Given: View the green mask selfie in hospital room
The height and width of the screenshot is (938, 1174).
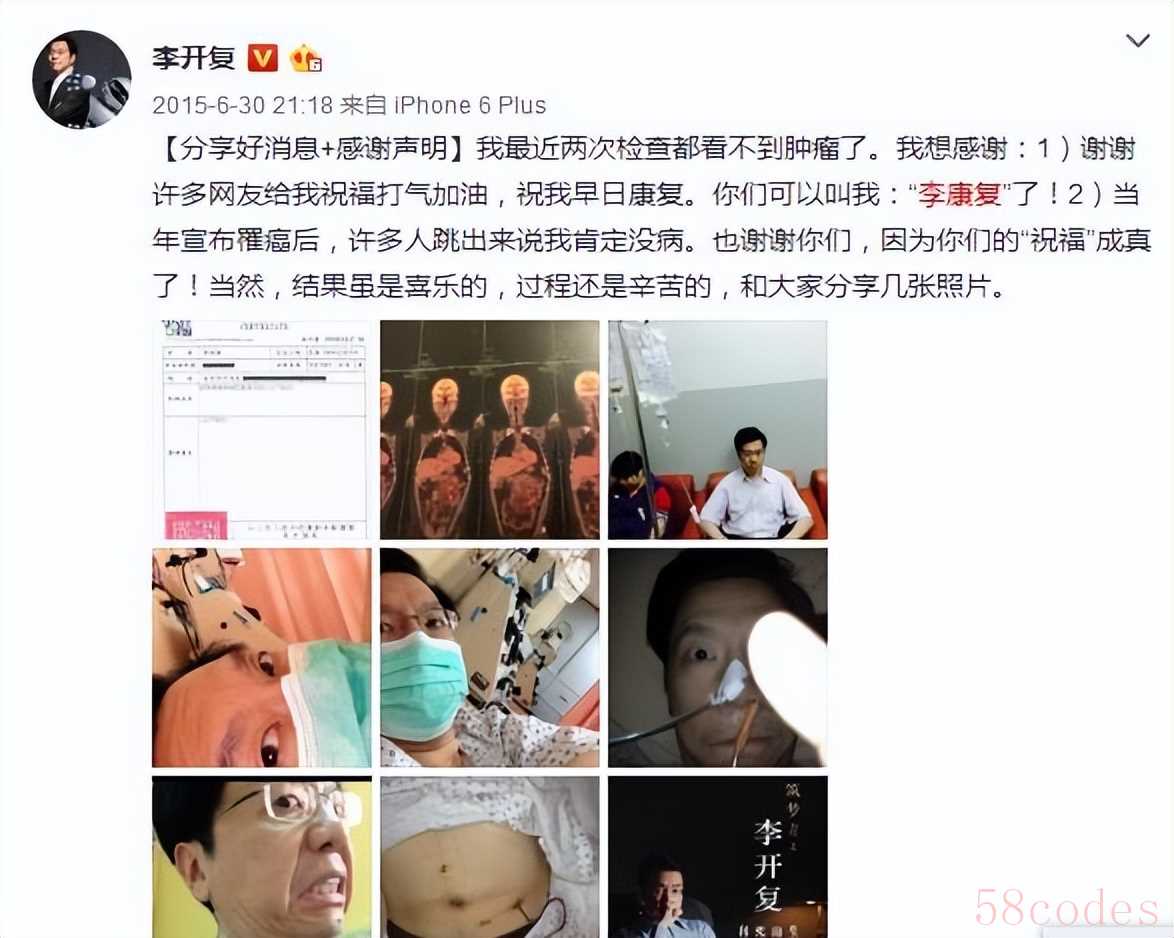Looking at the screenshot, I should [490, 658].
